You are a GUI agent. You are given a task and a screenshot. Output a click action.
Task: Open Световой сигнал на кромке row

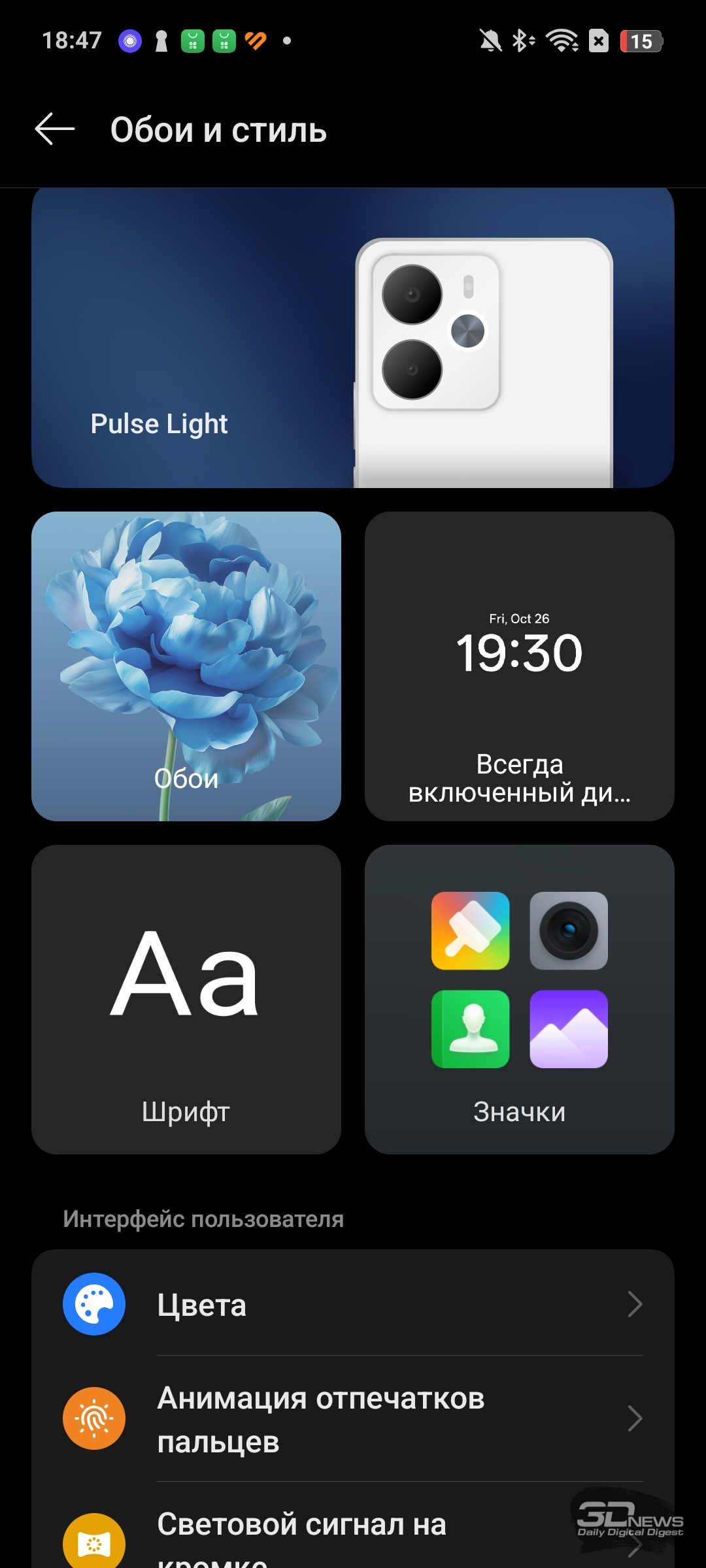(x=353, y=1526)
